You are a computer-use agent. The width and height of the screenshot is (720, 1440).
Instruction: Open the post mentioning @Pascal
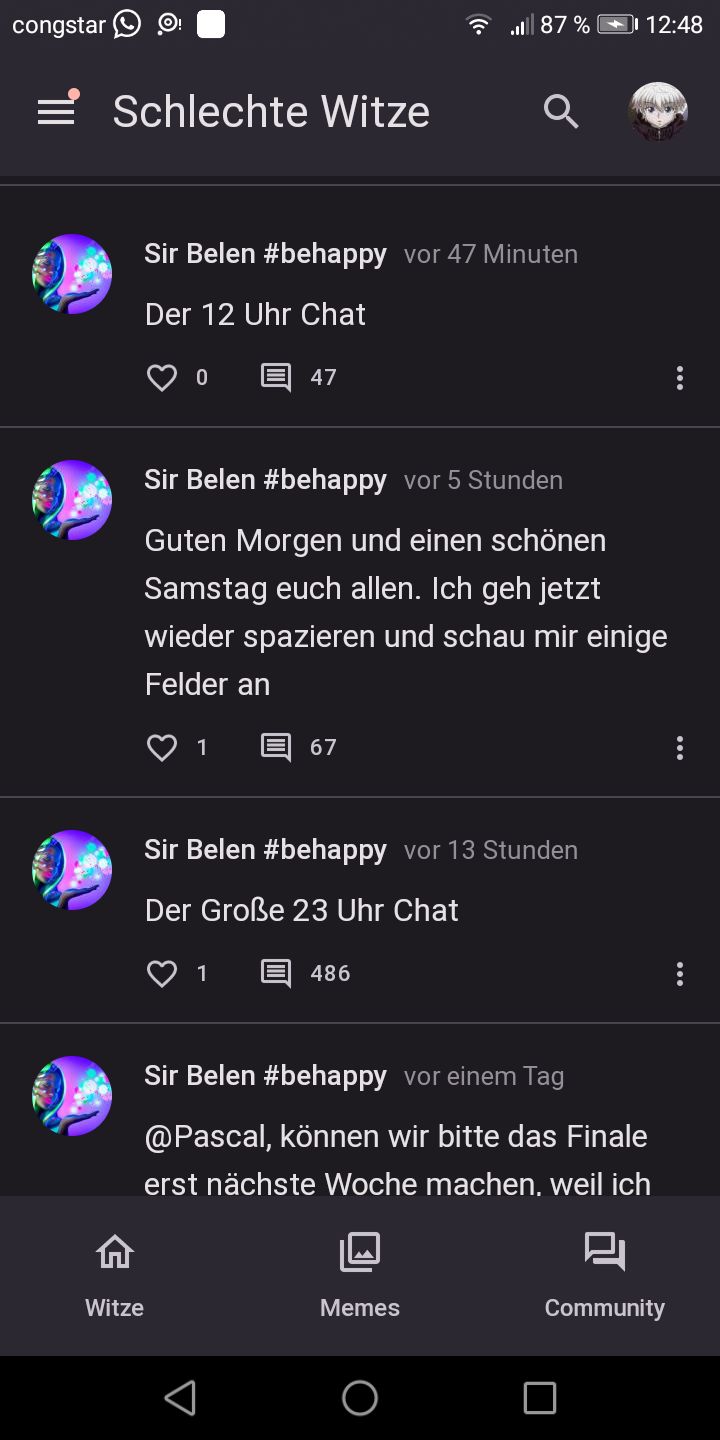pyautogui.click(x=396, y=1137)
